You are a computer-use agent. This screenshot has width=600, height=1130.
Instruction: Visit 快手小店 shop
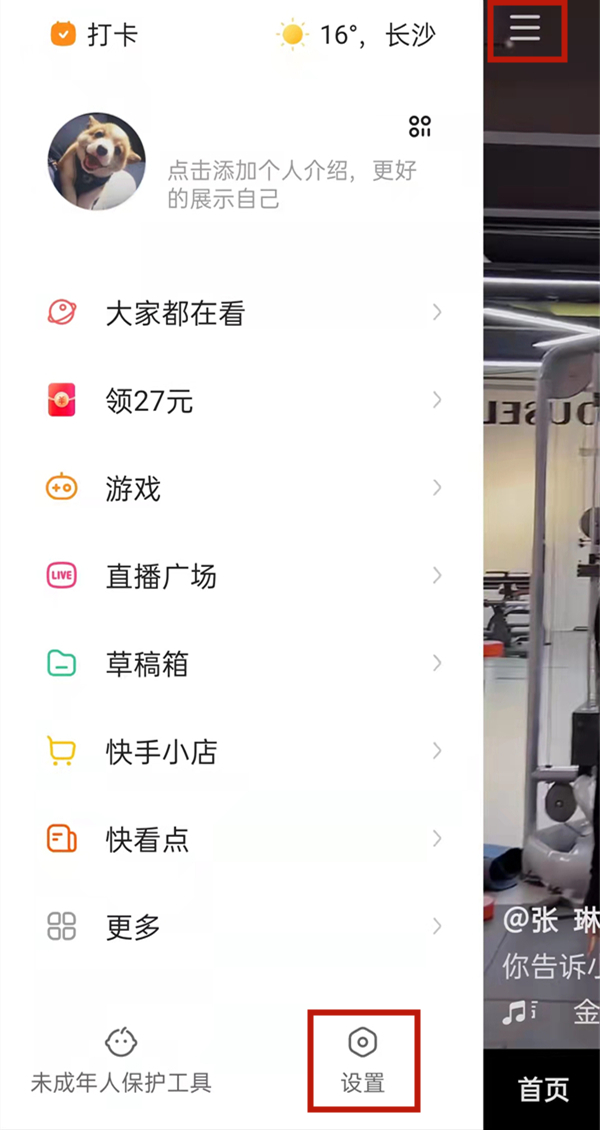point(161,751)
